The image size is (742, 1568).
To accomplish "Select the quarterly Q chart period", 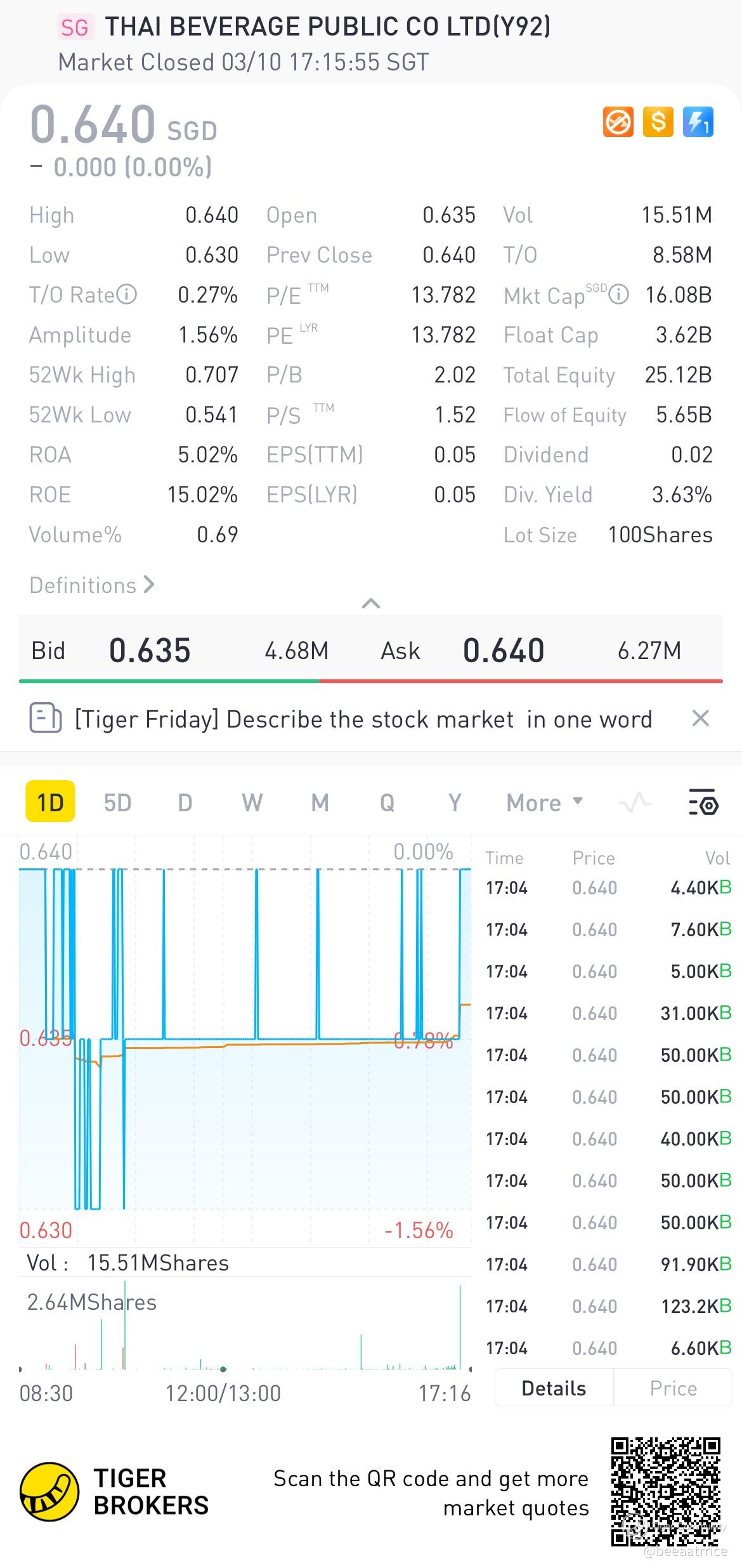I will point(387,802).
